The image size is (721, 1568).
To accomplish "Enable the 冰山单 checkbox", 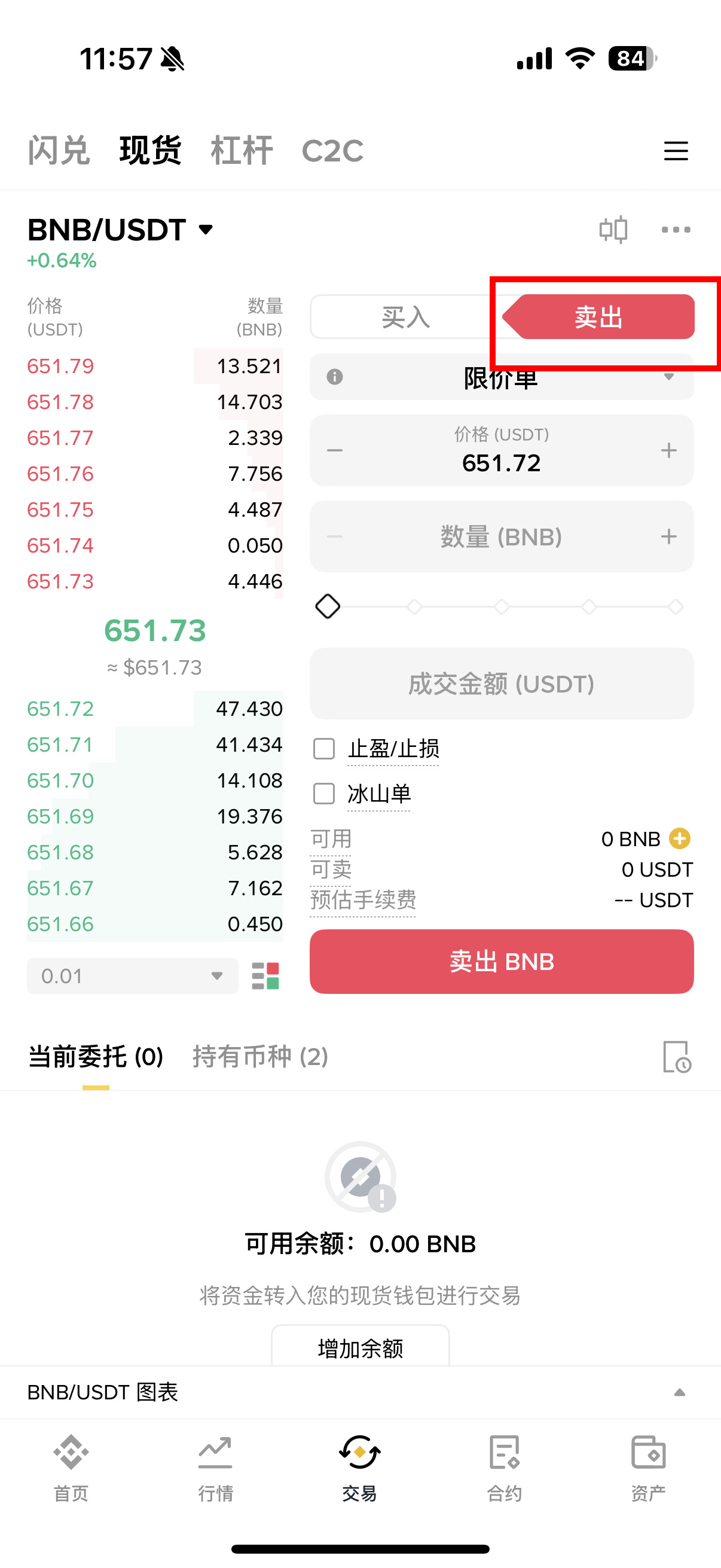I will click(x=323, y=794).
